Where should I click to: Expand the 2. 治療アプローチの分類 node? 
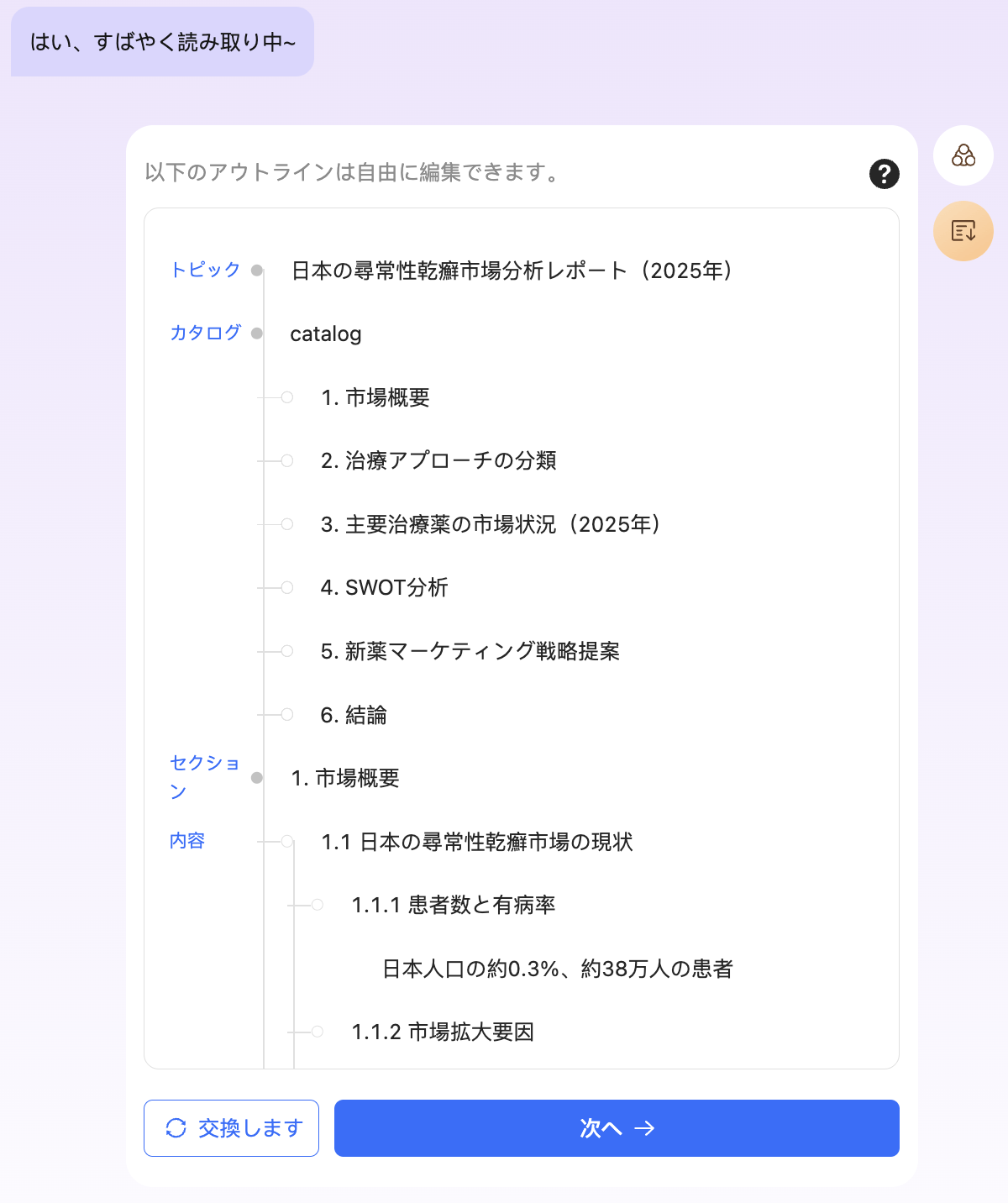click(286, 460)
